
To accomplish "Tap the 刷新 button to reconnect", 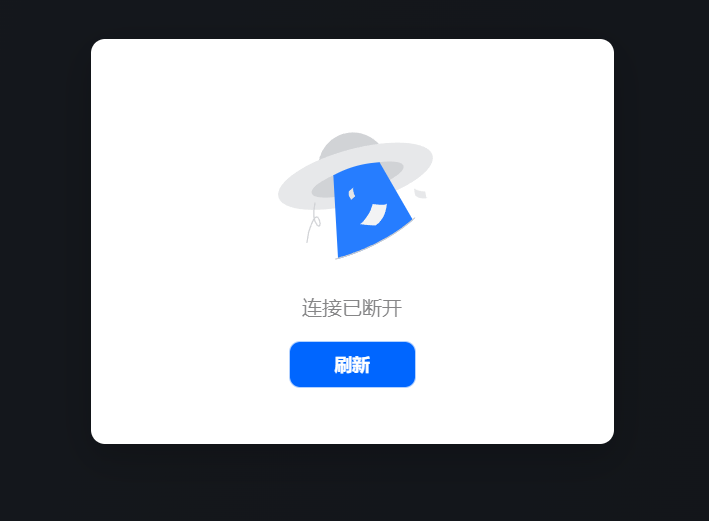I will 352,365.
